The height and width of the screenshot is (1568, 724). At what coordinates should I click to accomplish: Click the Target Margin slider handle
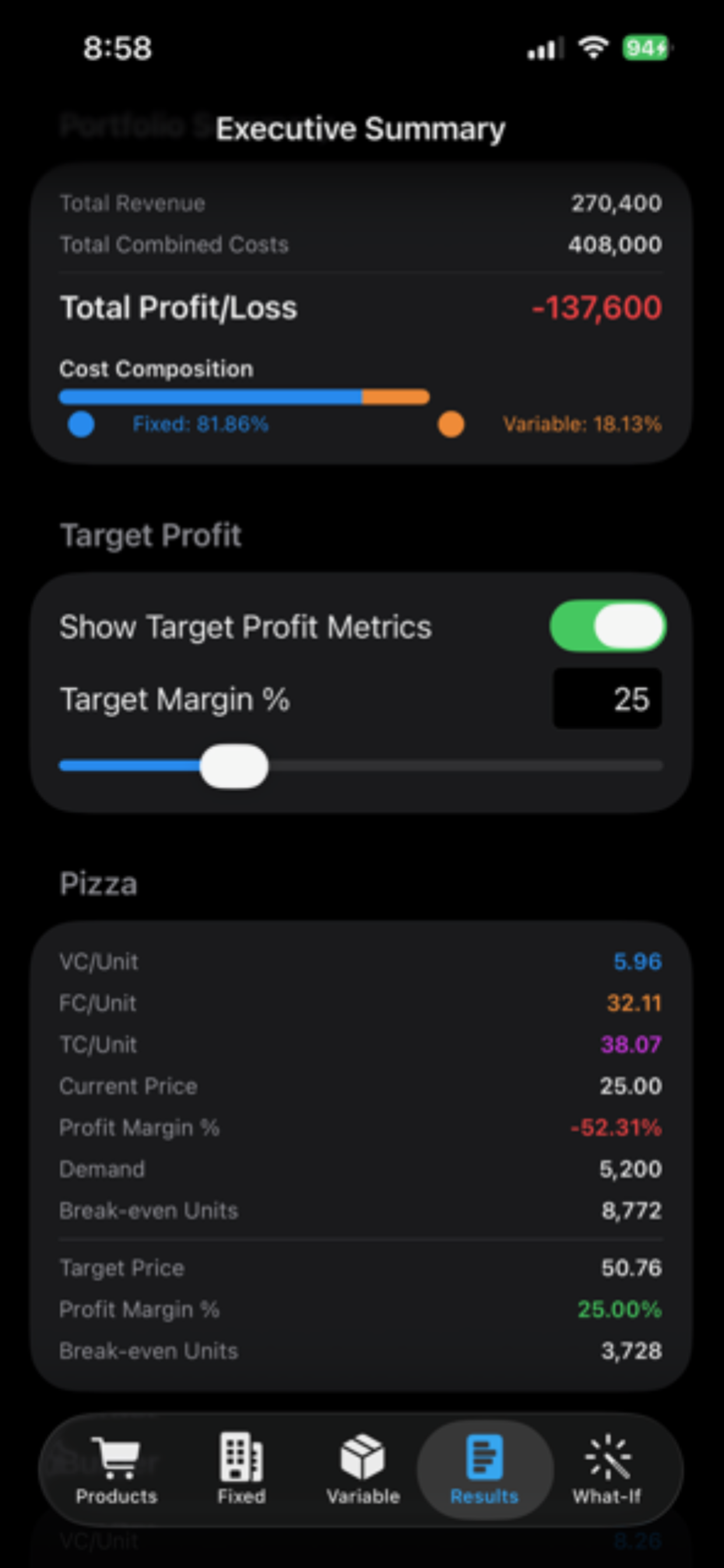tap(236, 766)
